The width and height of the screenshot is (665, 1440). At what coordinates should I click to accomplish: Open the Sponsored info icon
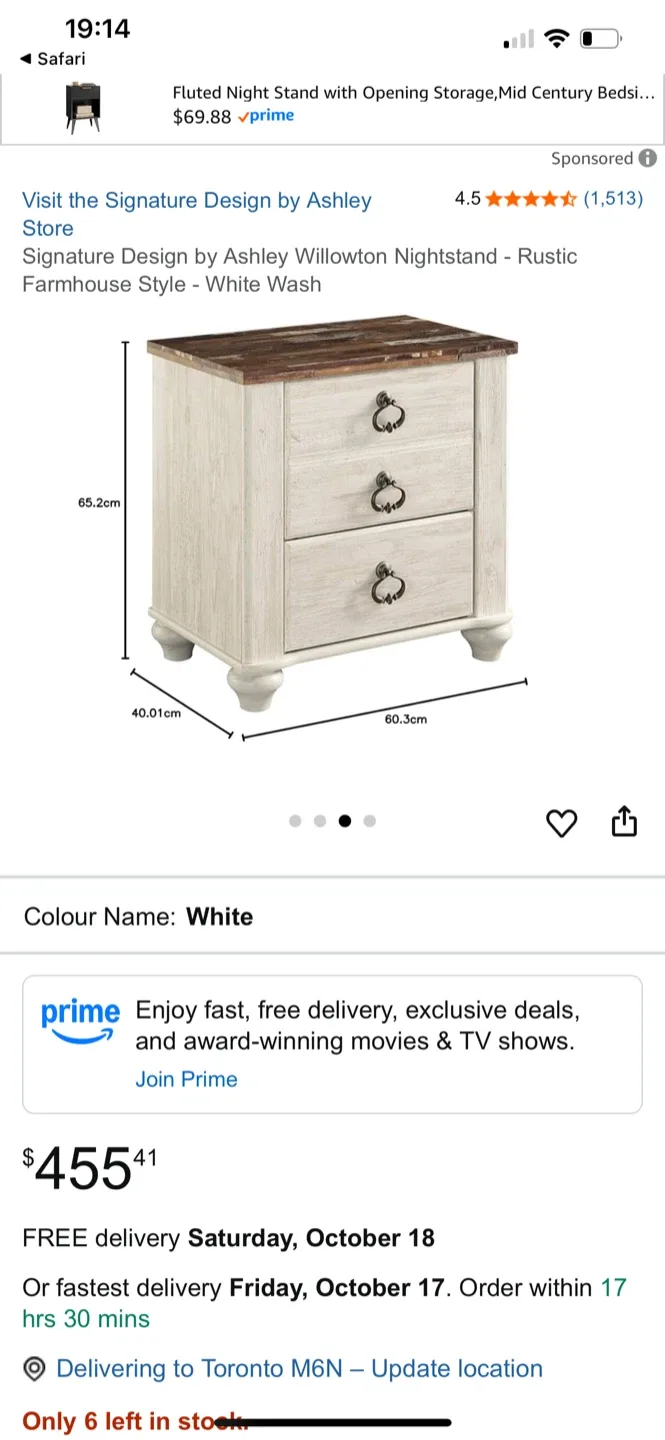pyautogui.click(x=648, y=158)
